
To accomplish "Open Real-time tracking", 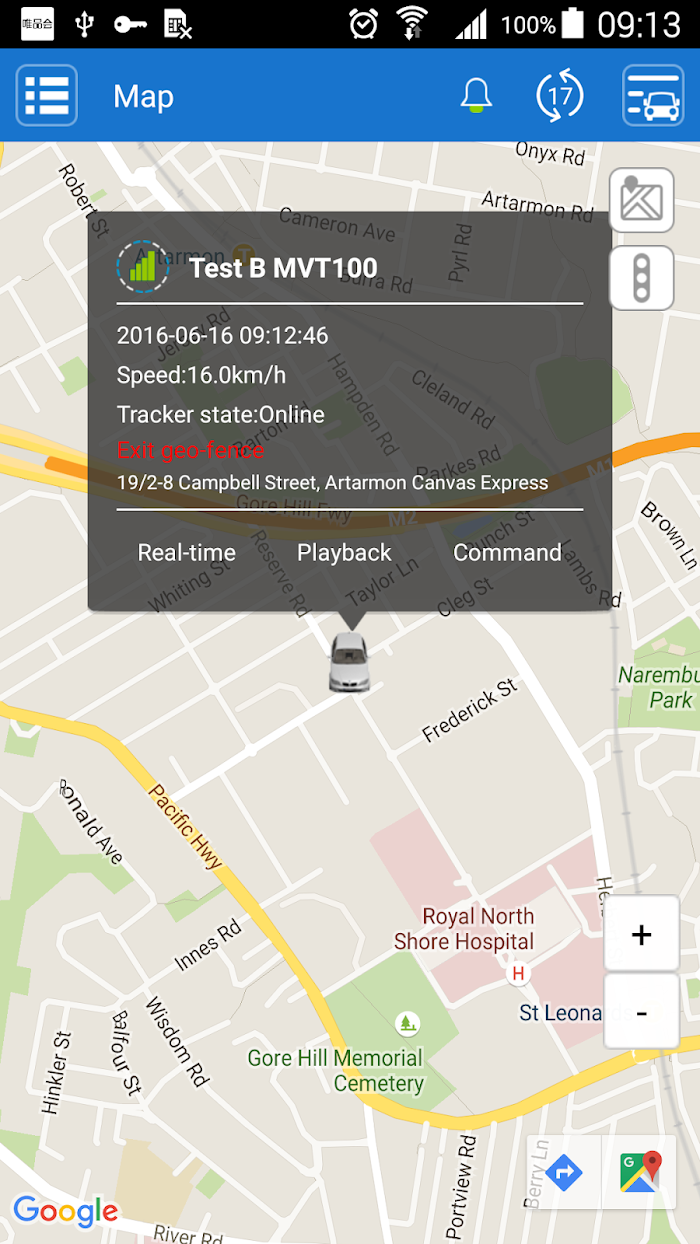I will [187, 553].
